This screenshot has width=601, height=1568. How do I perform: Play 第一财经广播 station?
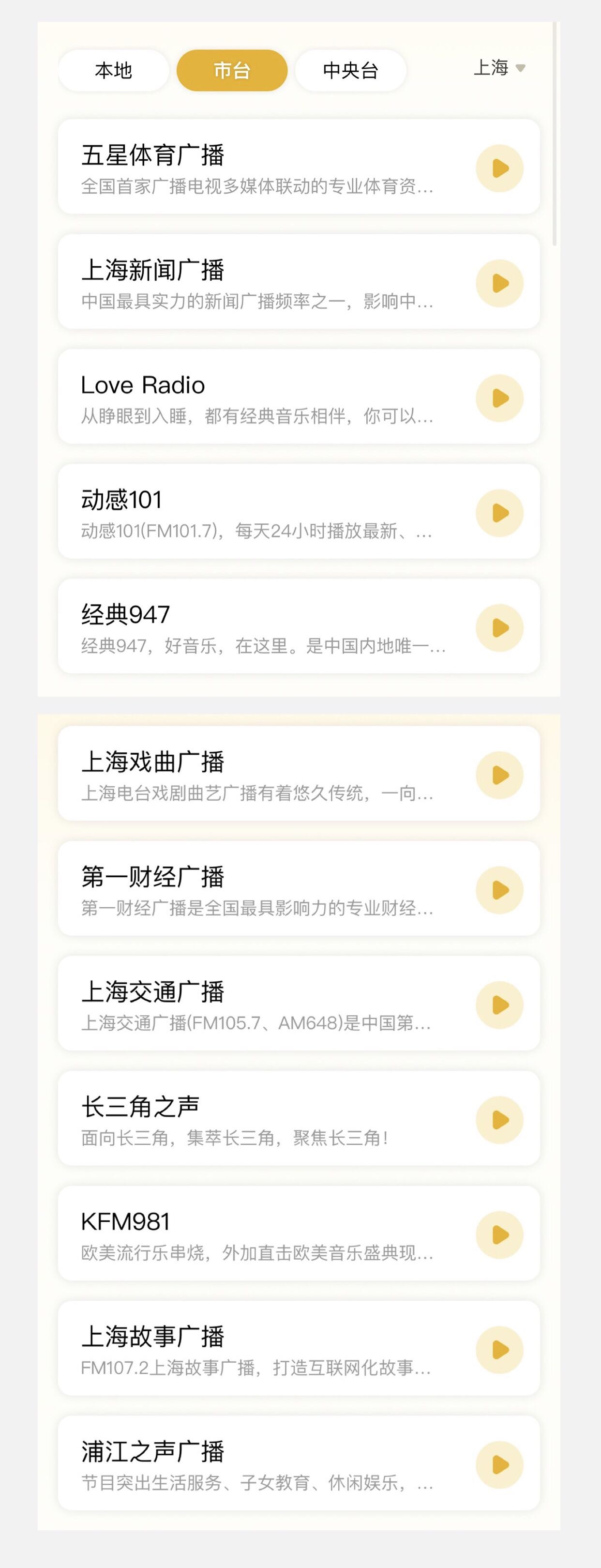pyautogui.click(x=499, y=890)
